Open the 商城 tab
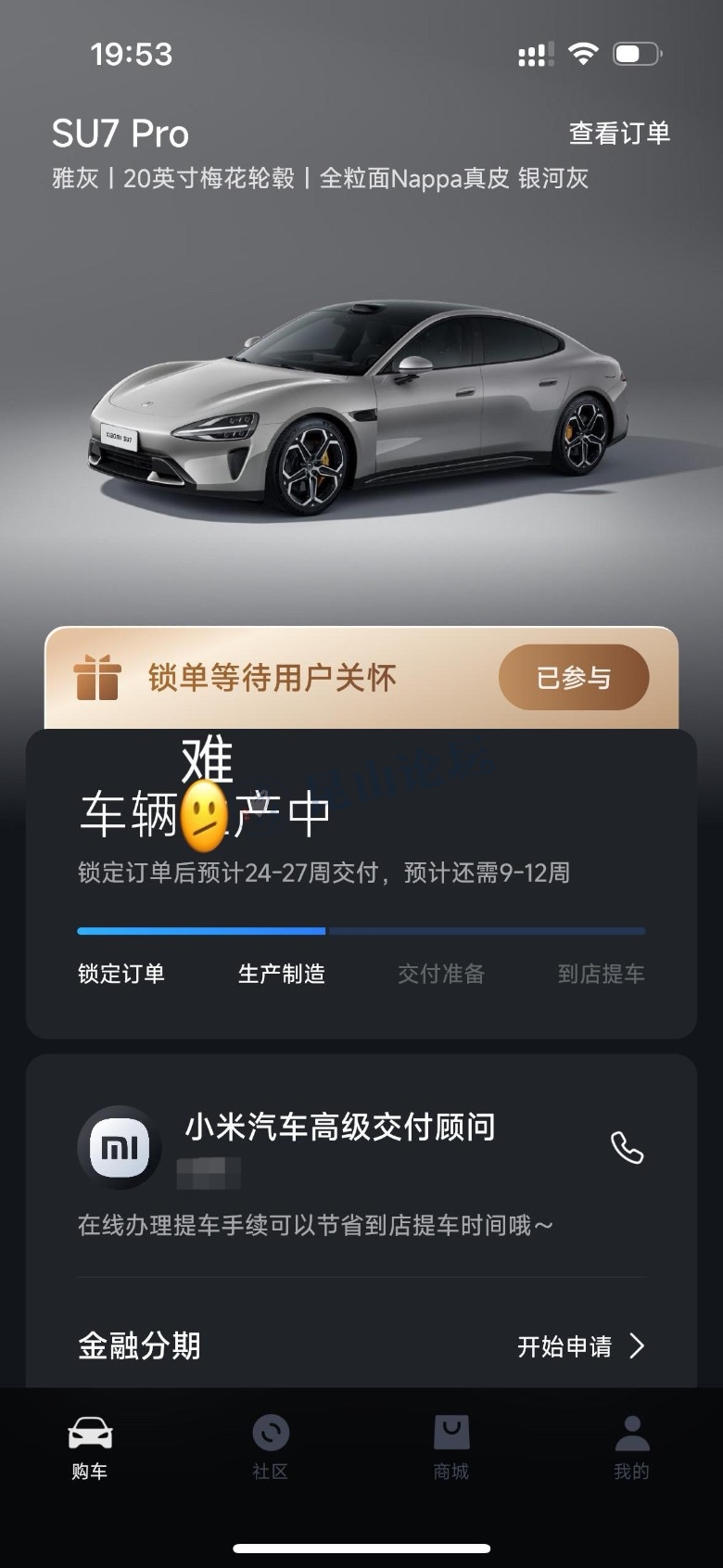 pyautogui.click(x=451, y=1446)
